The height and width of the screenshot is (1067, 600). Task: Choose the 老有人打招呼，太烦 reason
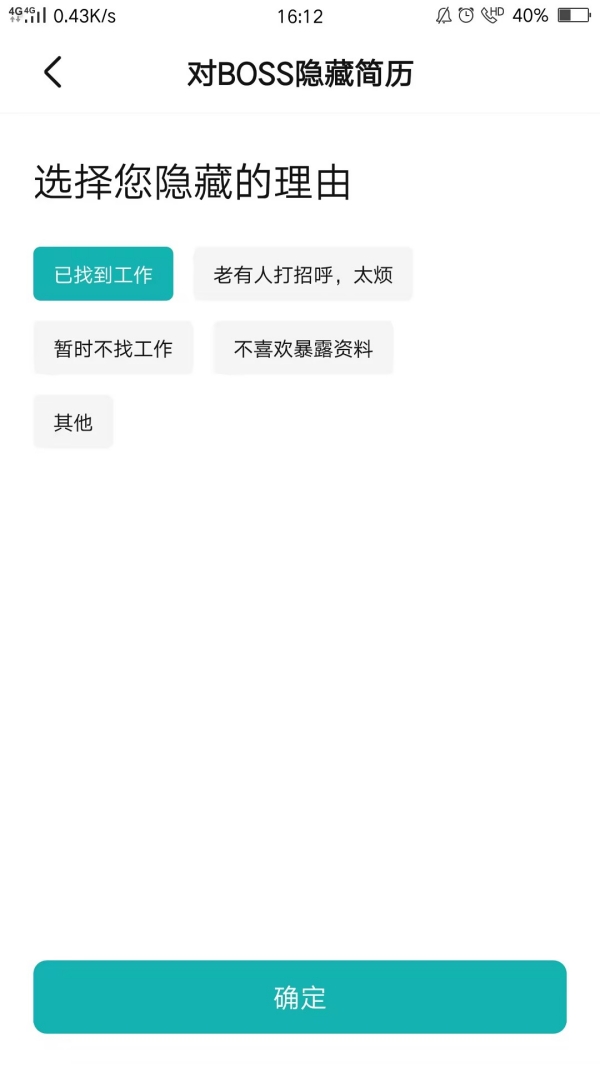click(303, 274)
